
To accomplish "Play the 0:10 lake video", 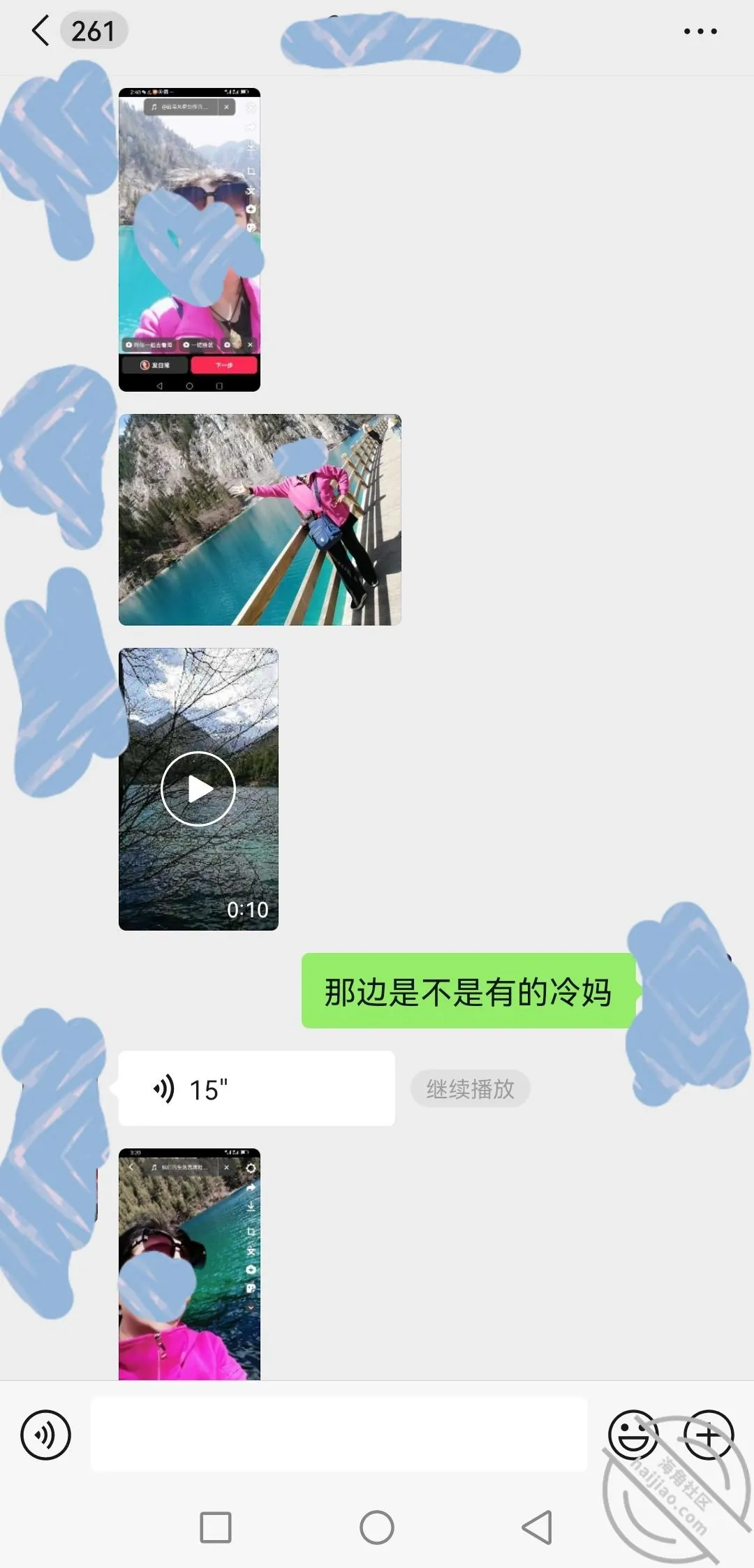I will [198, 789].
